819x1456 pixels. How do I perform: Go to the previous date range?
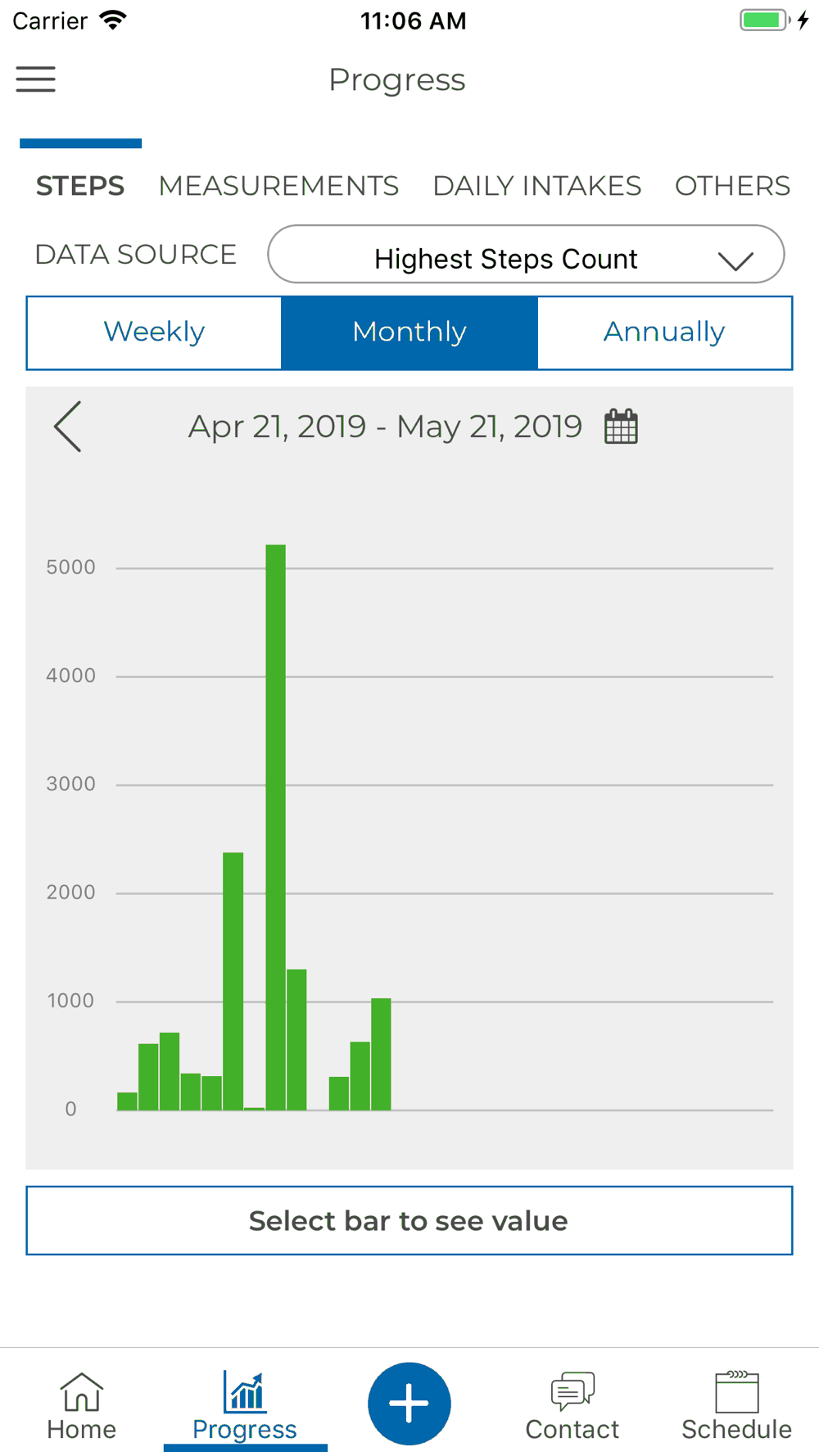68,427
